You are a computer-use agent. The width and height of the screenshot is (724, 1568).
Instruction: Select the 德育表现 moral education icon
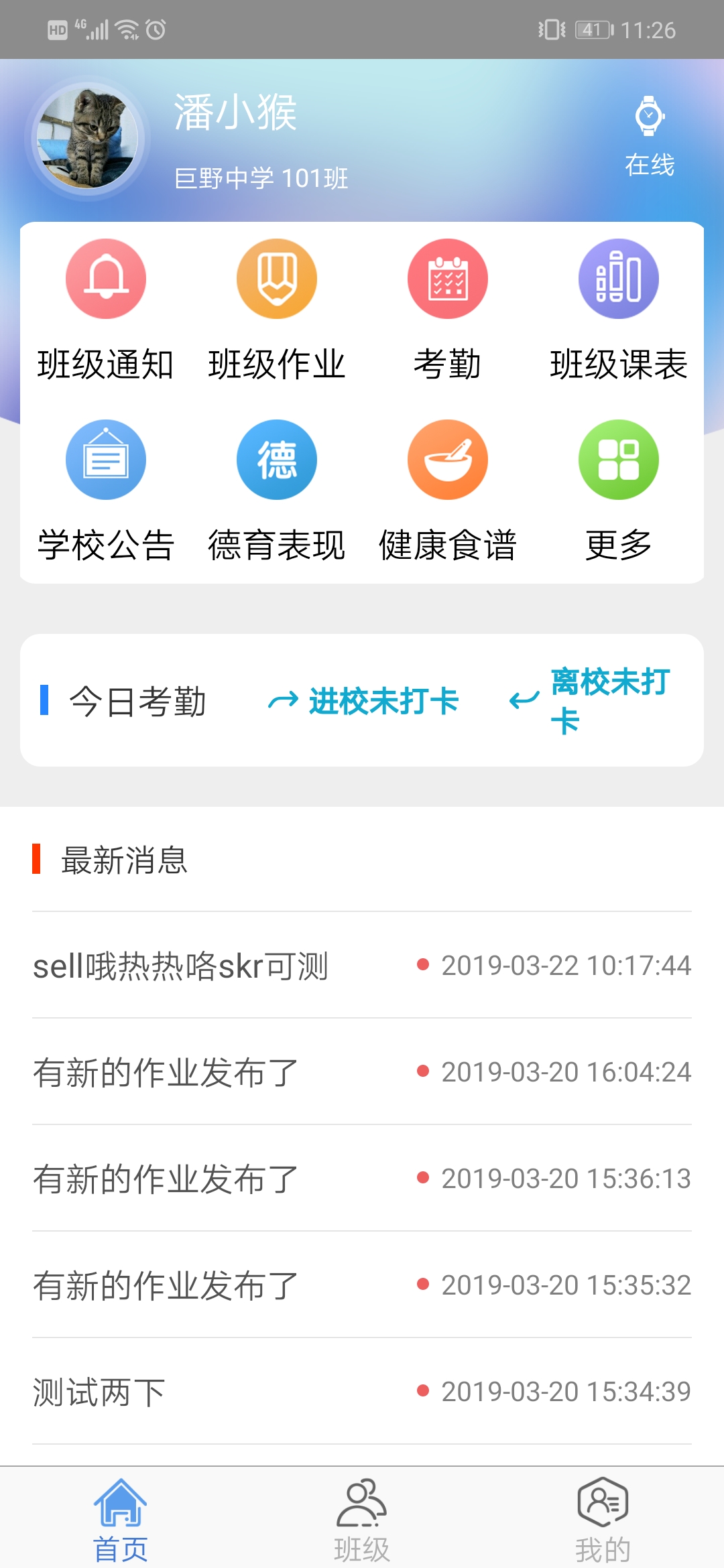click(276, 459)
